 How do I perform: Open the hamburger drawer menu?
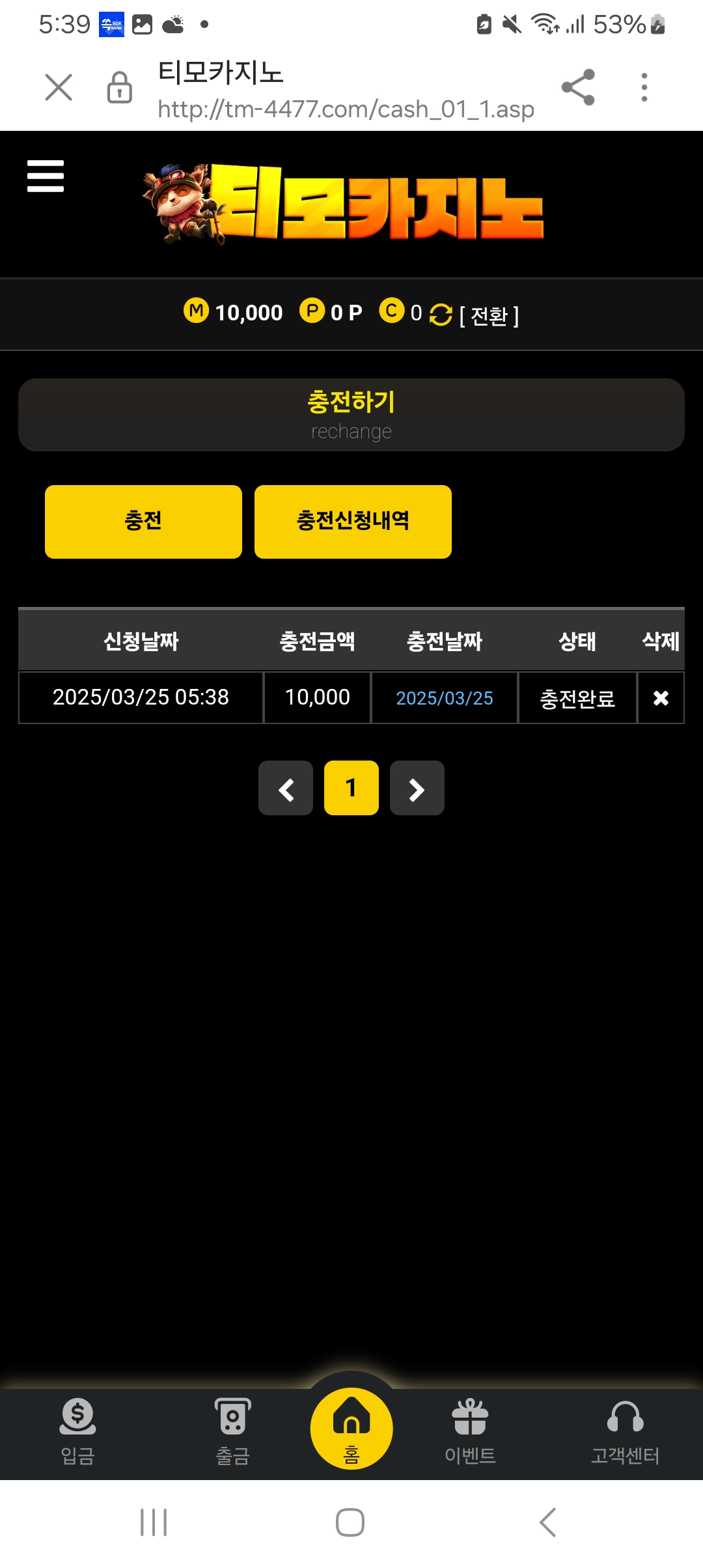(x=46, y=176)
